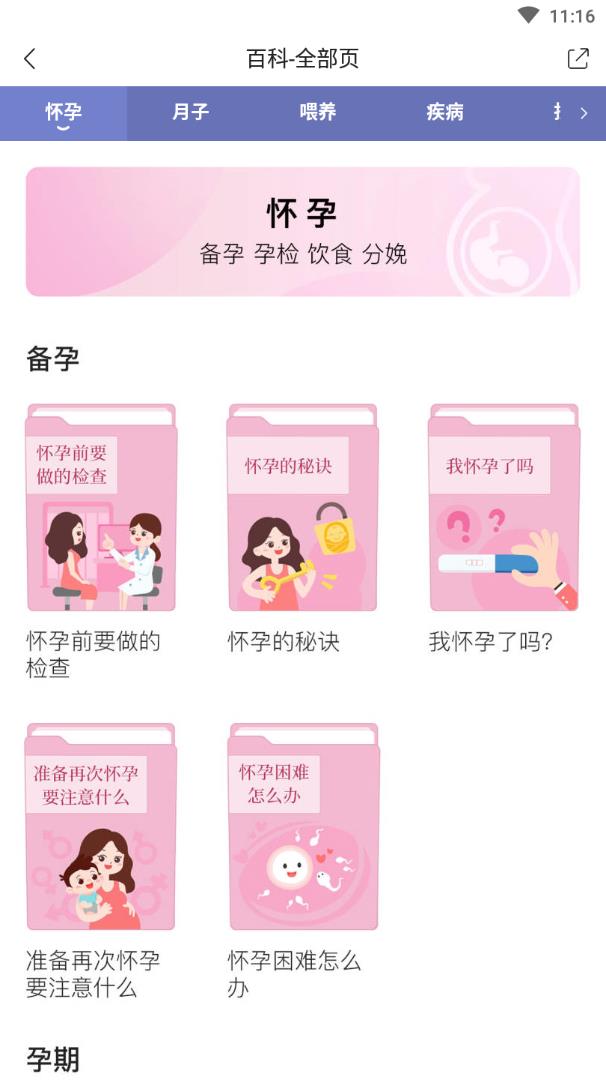Switch to the 月子 tab
606x1080 pixels.
(x=190, y=113)
